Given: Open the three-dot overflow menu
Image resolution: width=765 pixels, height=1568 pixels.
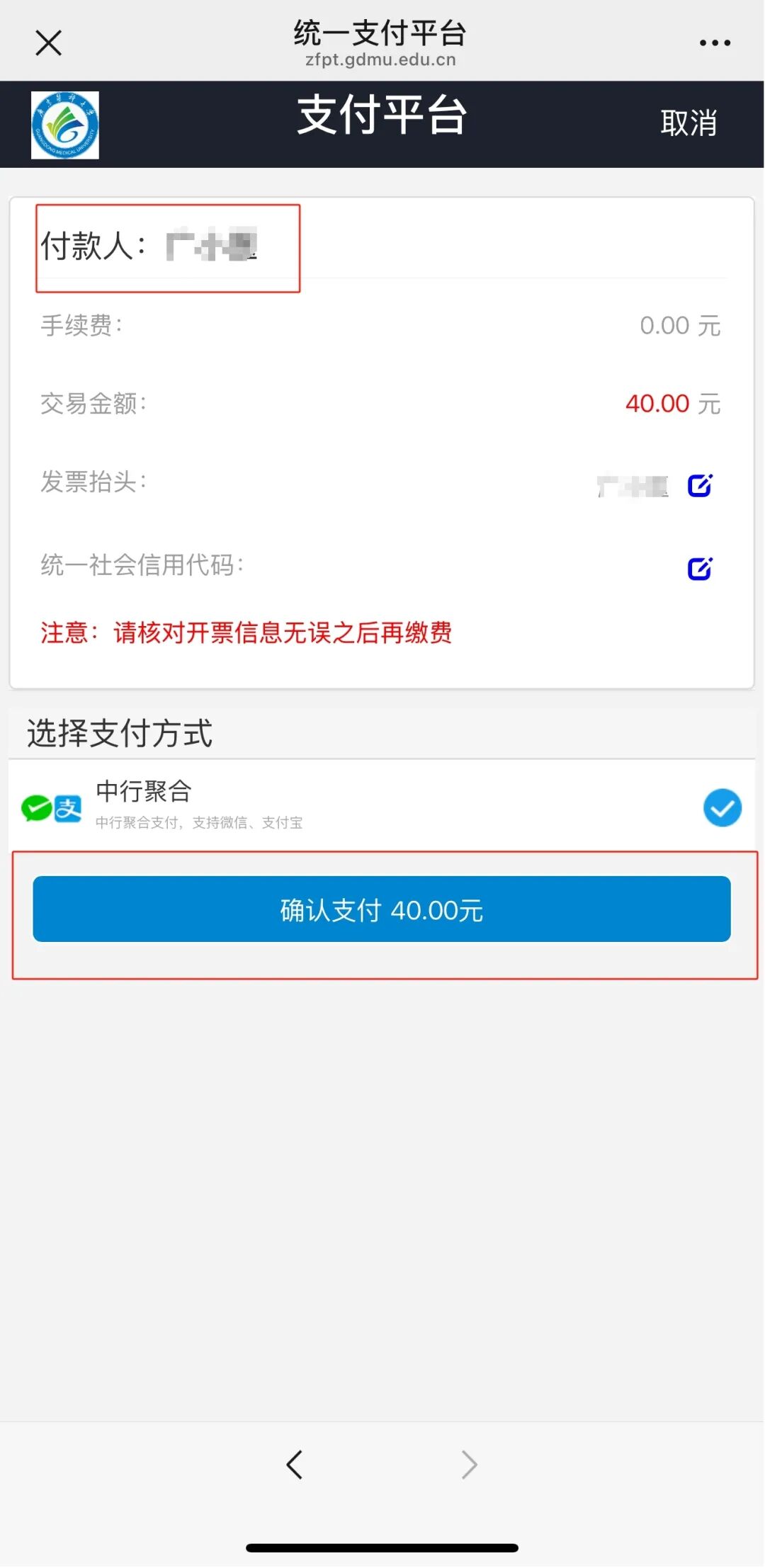Looking at the screenshot, I should (x=715, y=43).
